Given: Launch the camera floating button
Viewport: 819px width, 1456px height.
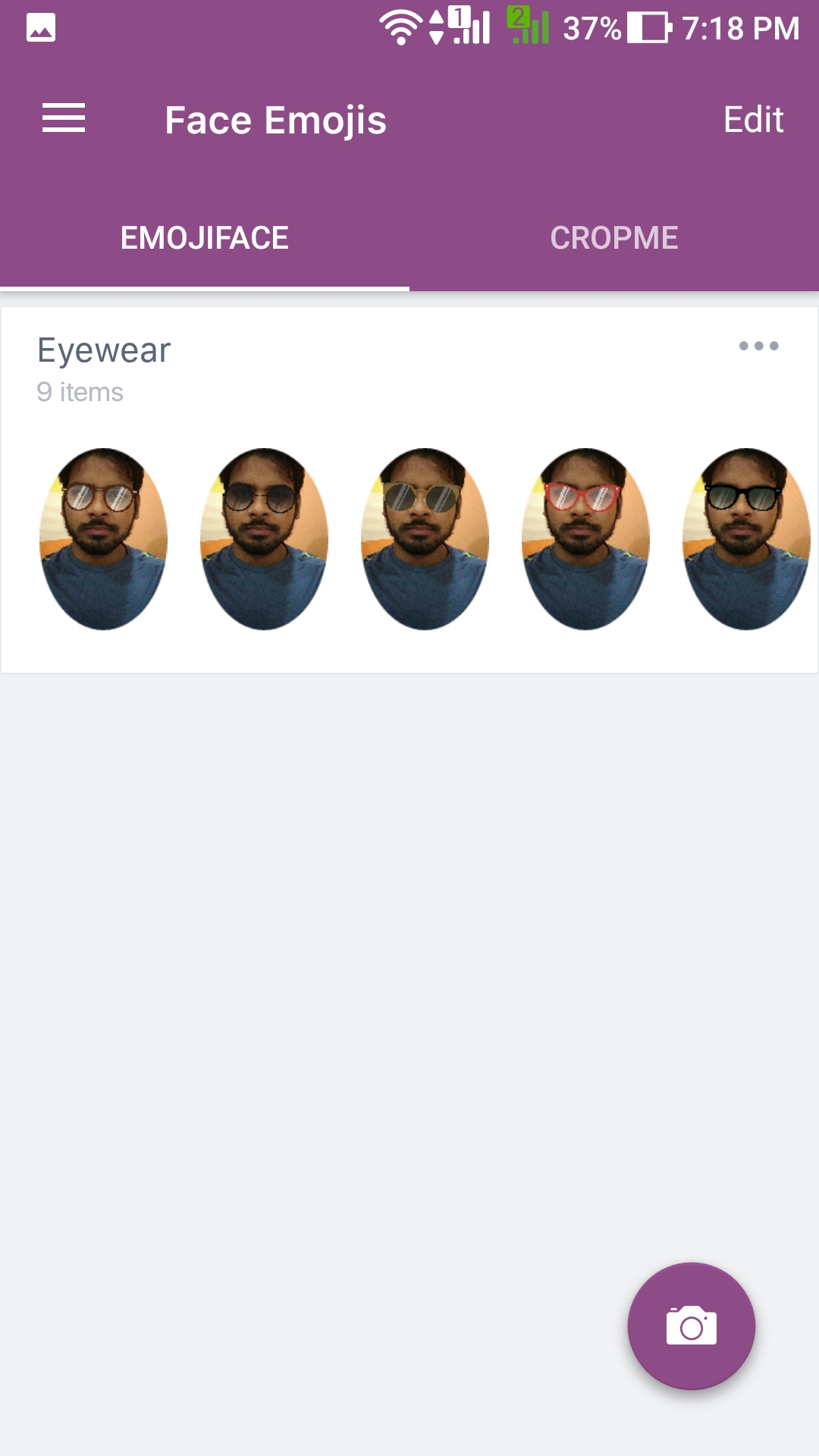Looking at the screenshot, I should (x=692, y=1326).
